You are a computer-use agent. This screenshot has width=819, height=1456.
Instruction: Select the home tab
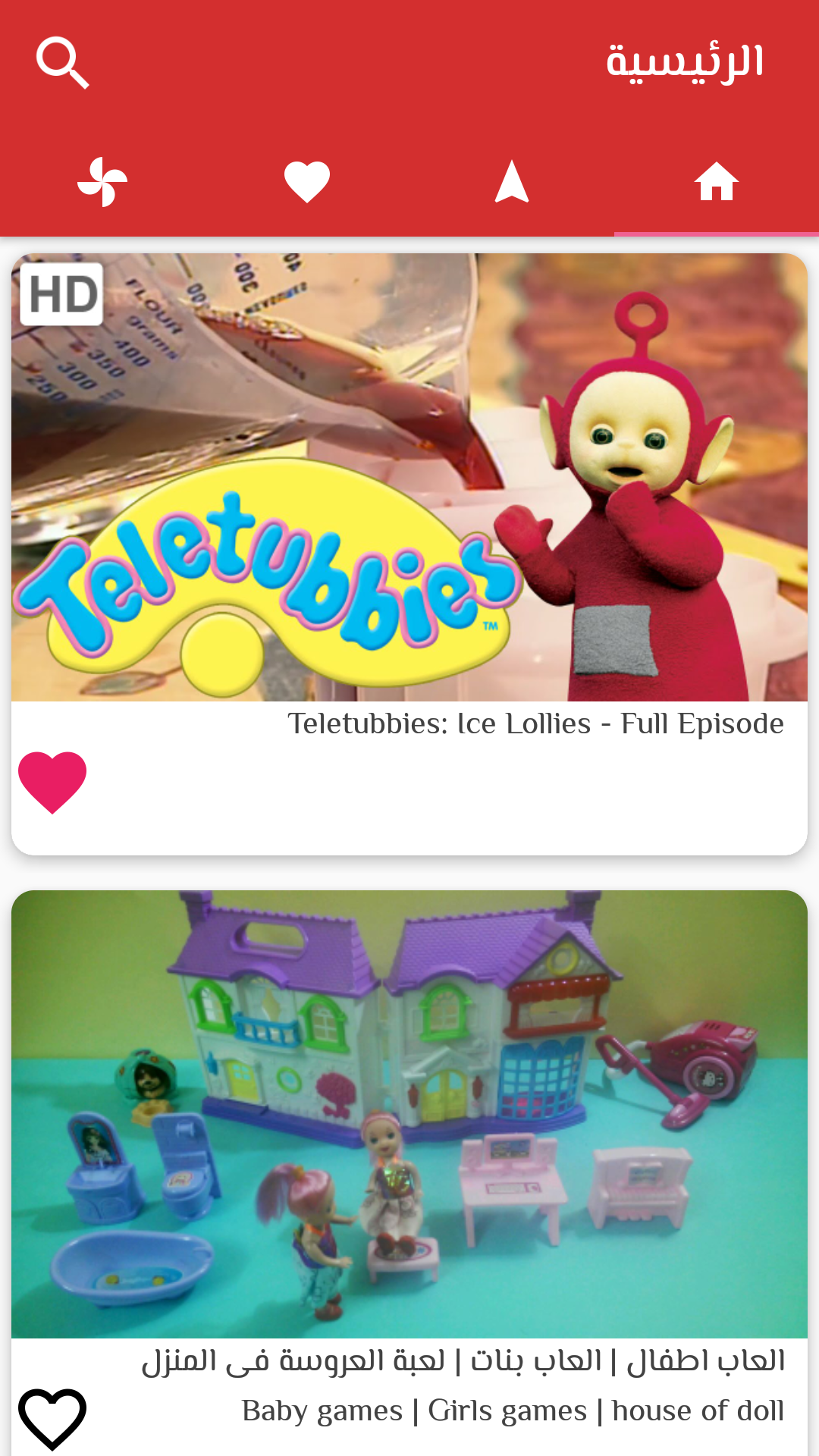pos(717,182)
